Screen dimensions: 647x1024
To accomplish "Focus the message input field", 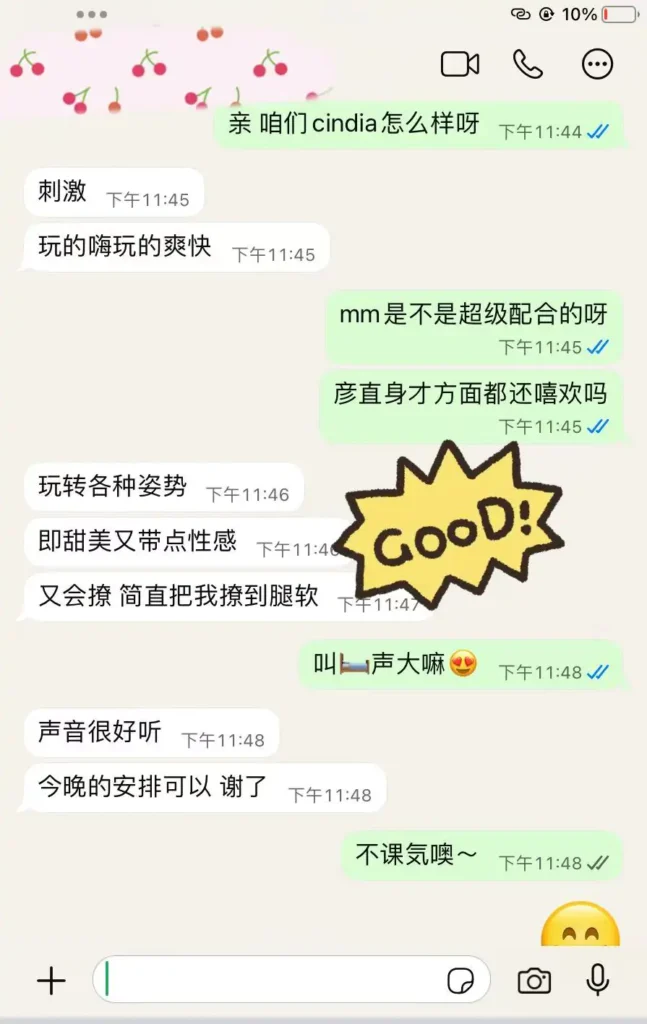I will [270, 980].
